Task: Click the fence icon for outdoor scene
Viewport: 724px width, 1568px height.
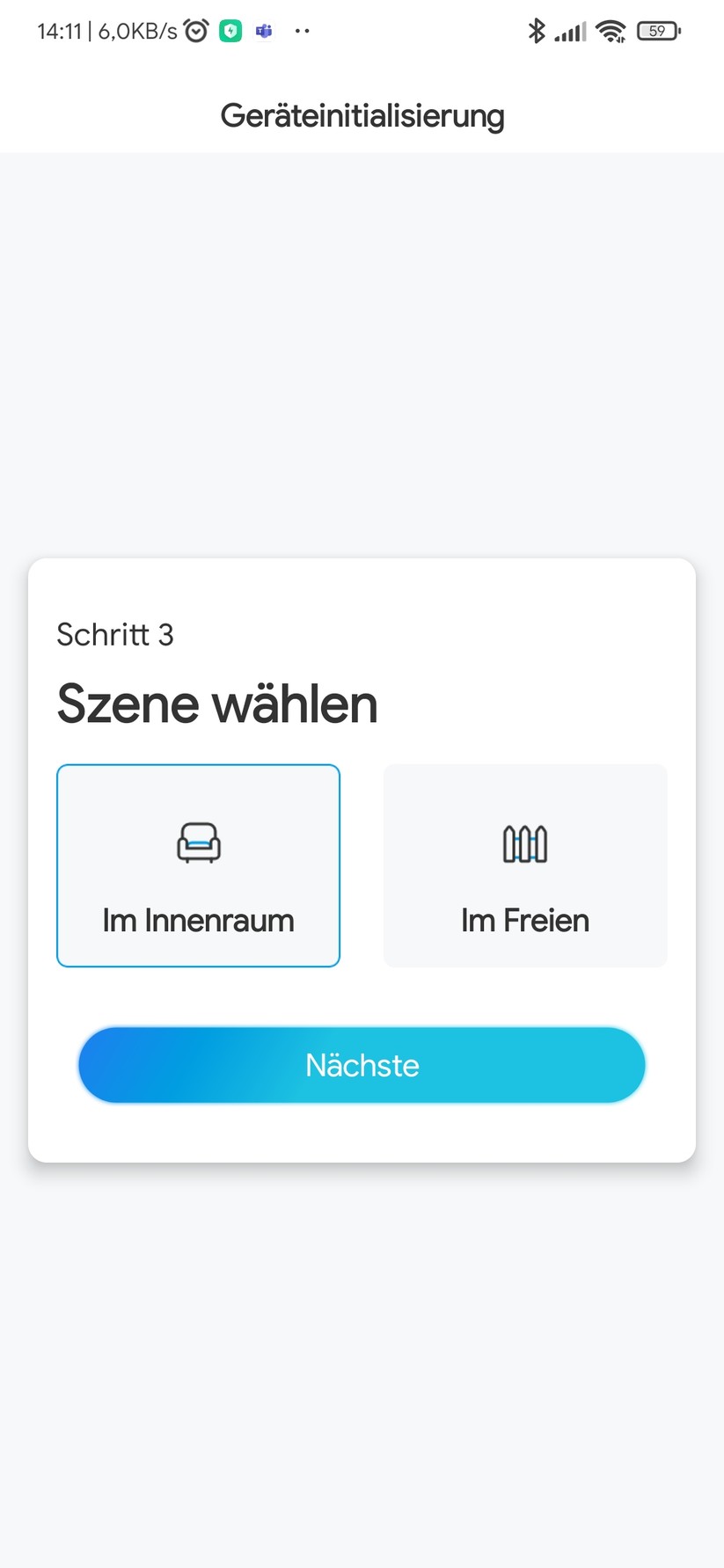Action: [525, 842]
